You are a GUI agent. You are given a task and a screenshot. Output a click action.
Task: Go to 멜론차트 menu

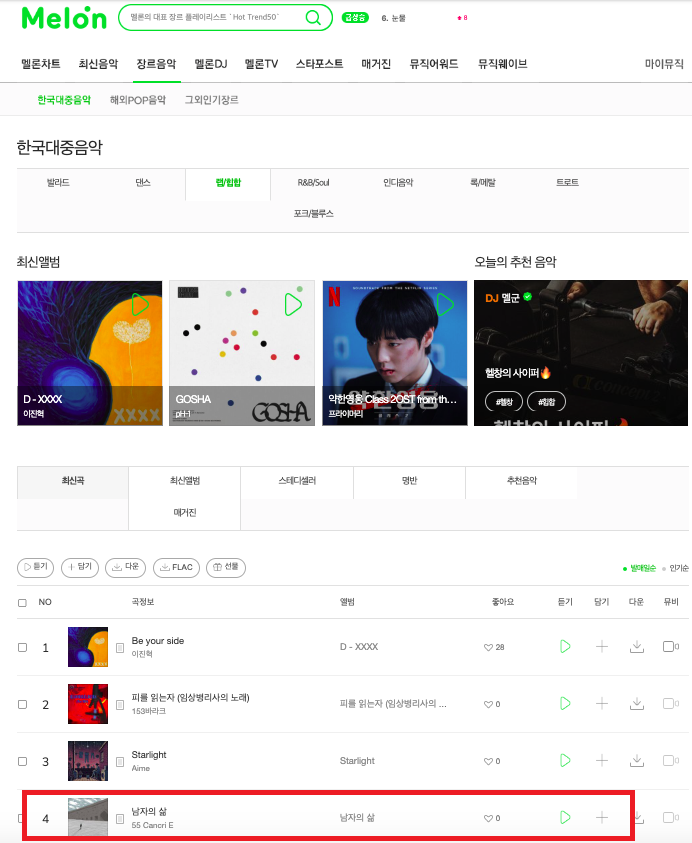point(41,64)
